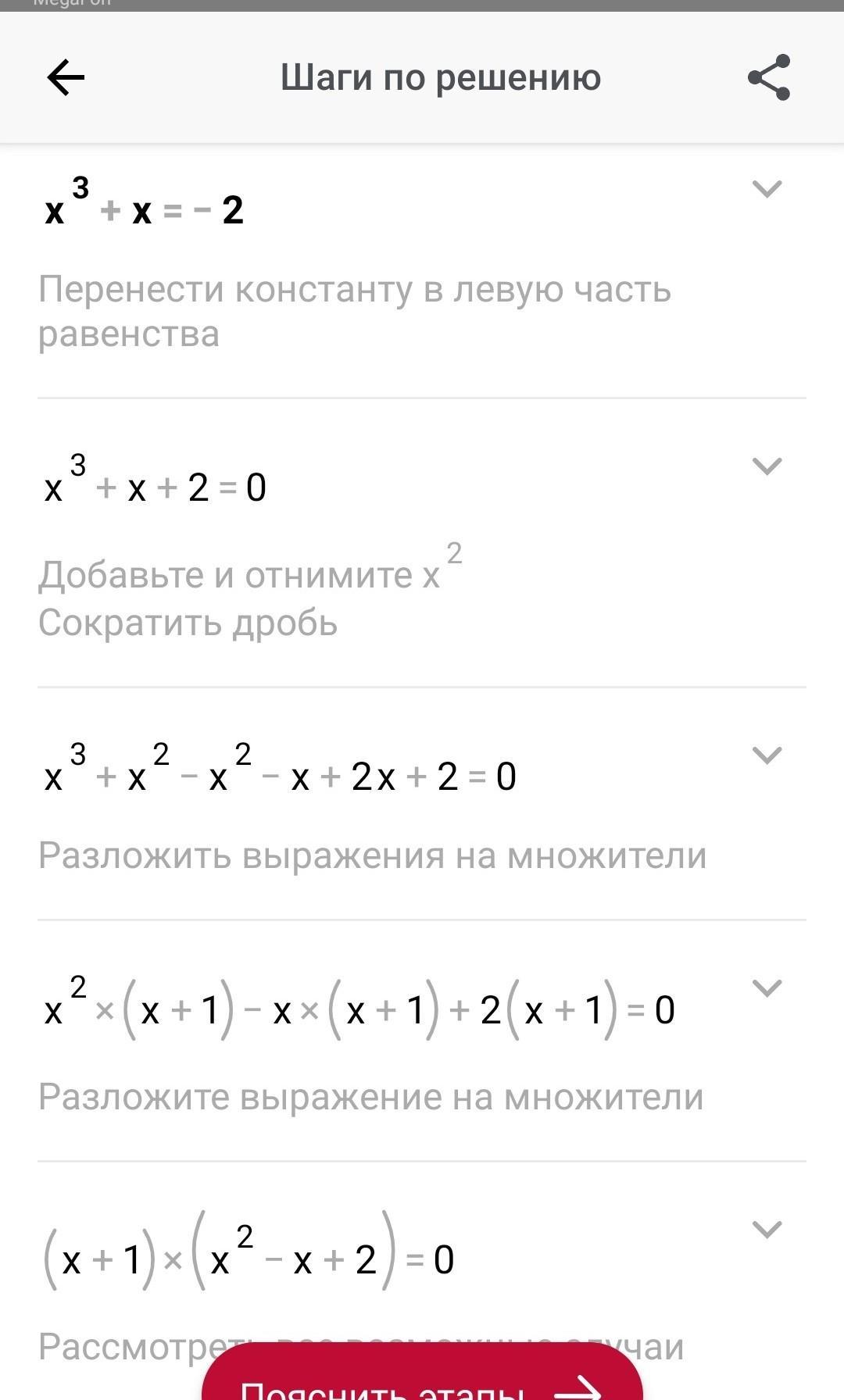This screenshot has width=844, height=1400.
Task: Share the solution steps
Action: click(769, 77)
